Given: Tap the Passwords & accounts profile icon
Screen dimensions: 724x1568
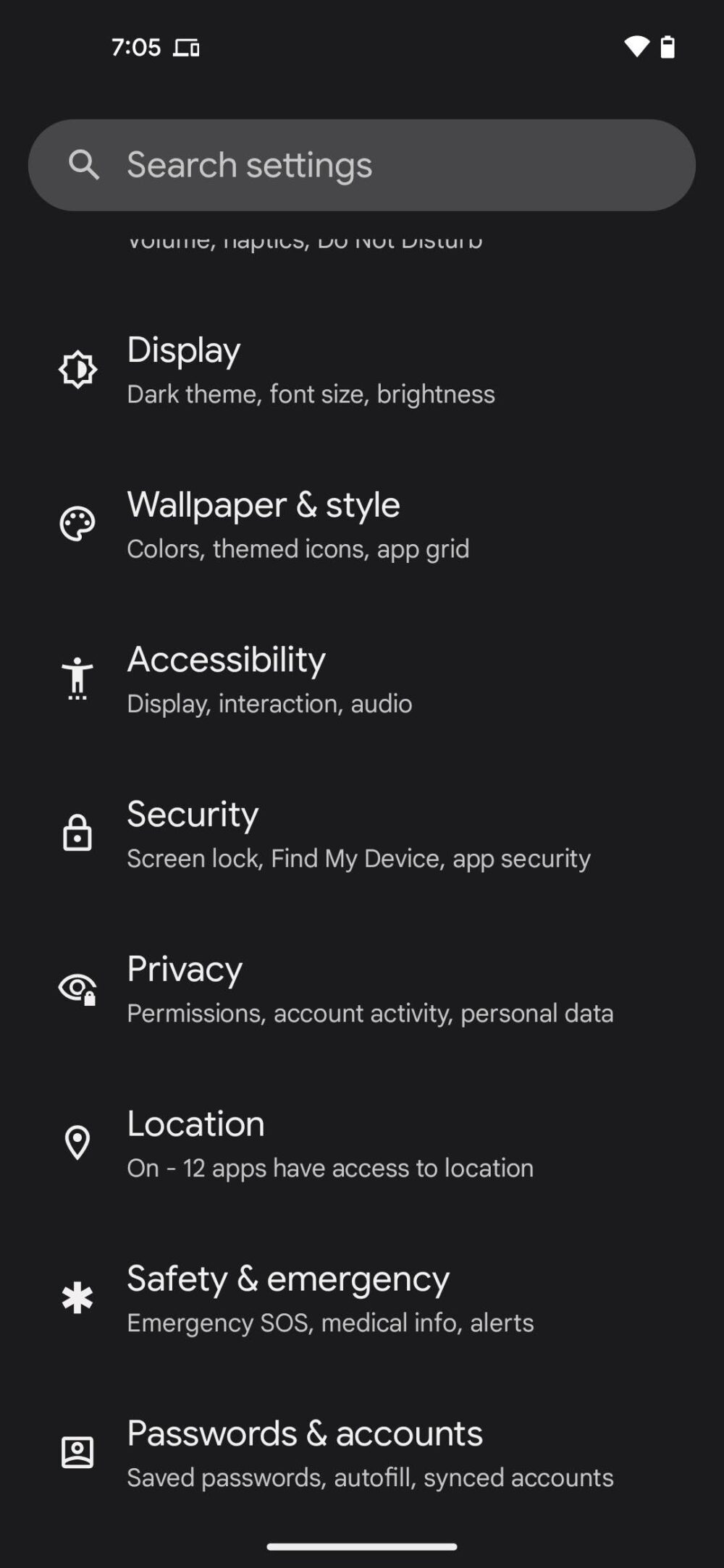Looking at the screenshot, I should [78, 1451].
